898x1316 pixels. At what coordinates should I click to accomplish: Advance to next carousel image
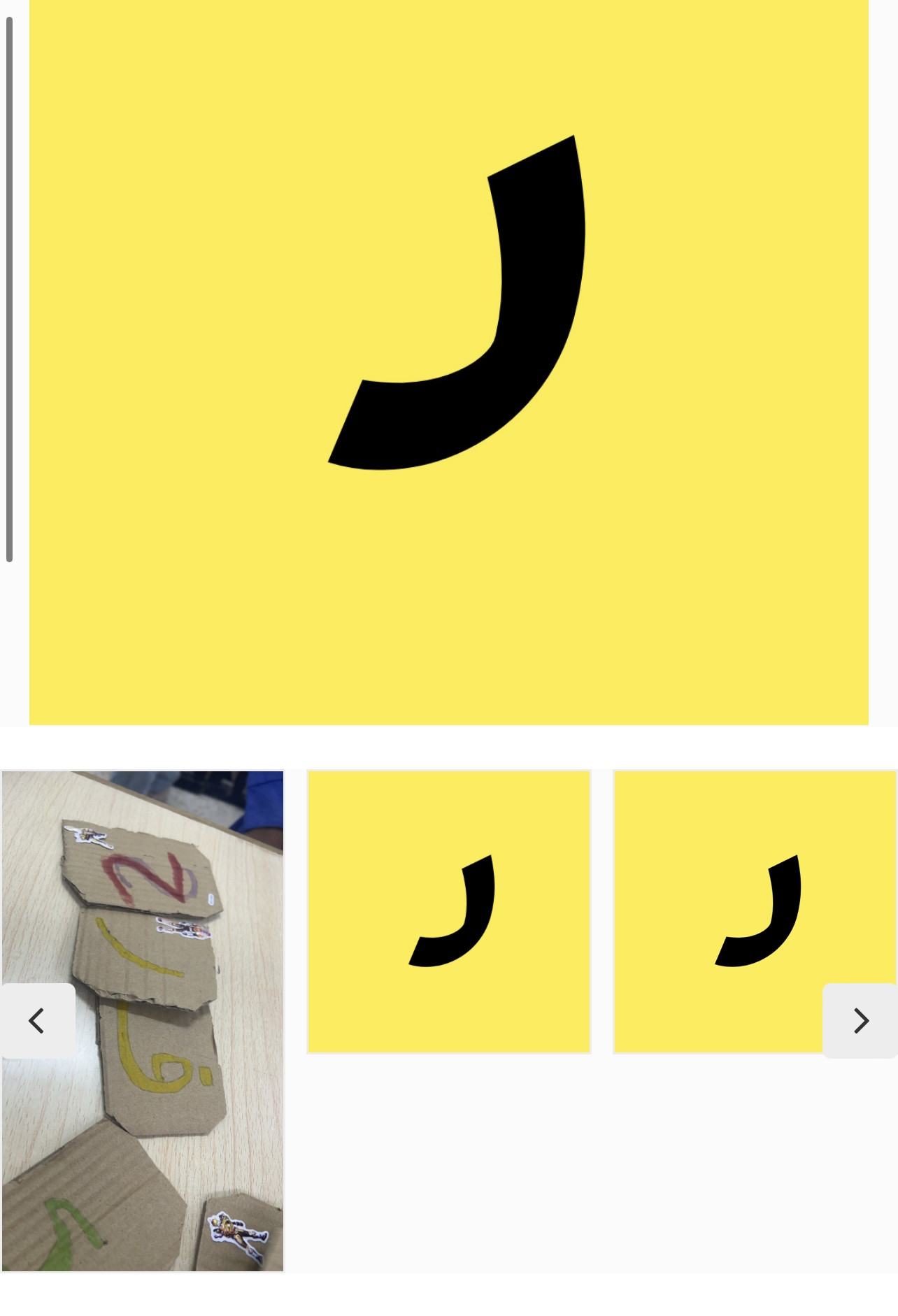click(x=860, y=1020)
